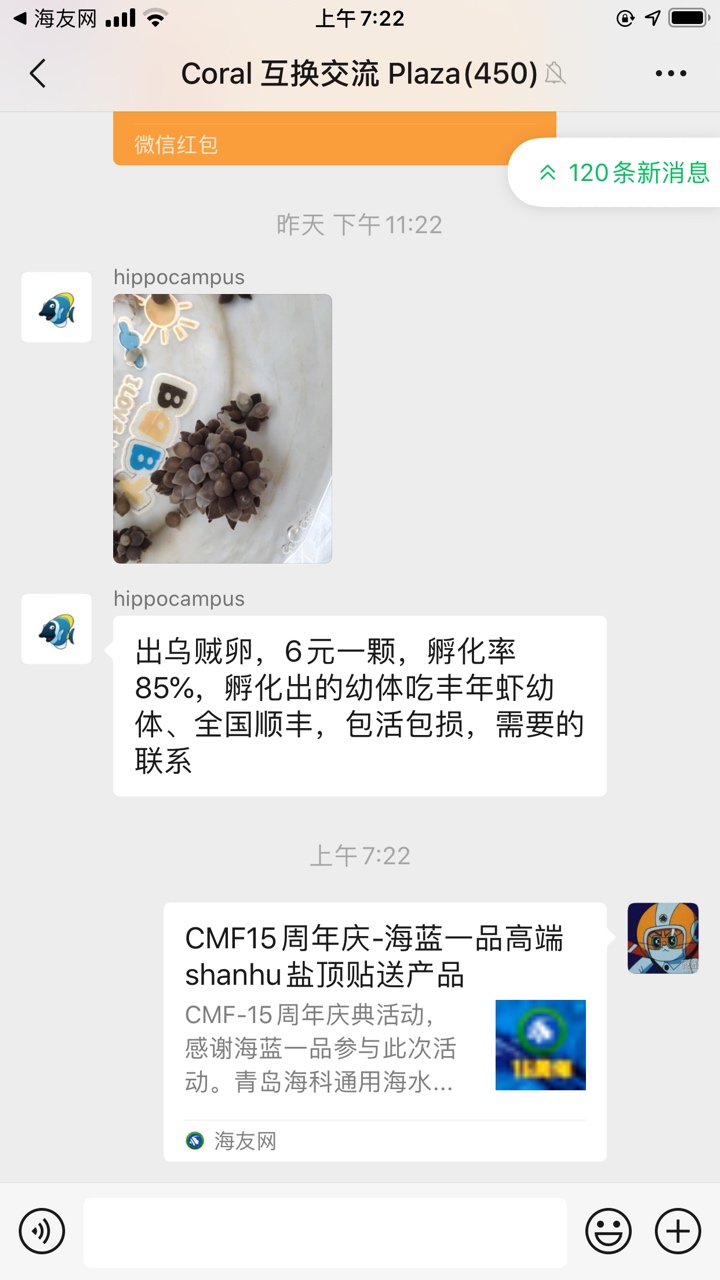The image size is (720, 1280).
Task: Jump to the 120 new messages
Action: pyautogui.click(x=626, y=172)
